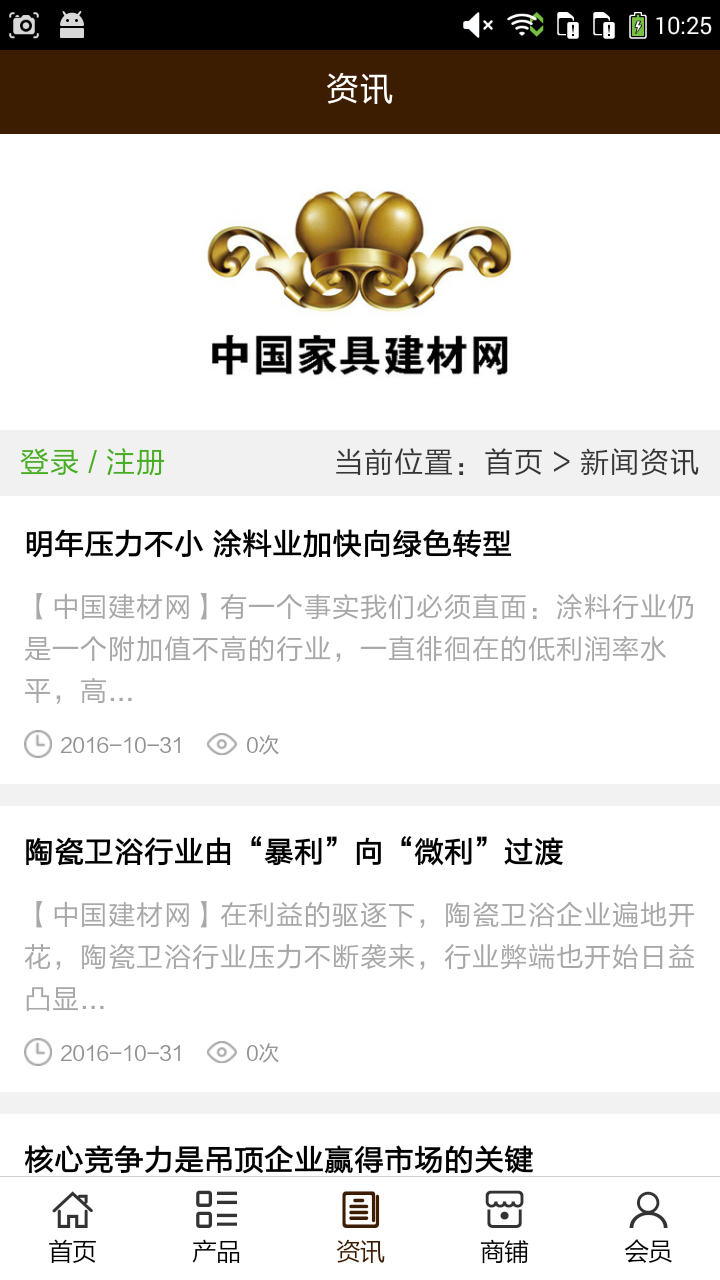
Task: Go to 首页 in the breadcrumb
Action: pos(513,463)
